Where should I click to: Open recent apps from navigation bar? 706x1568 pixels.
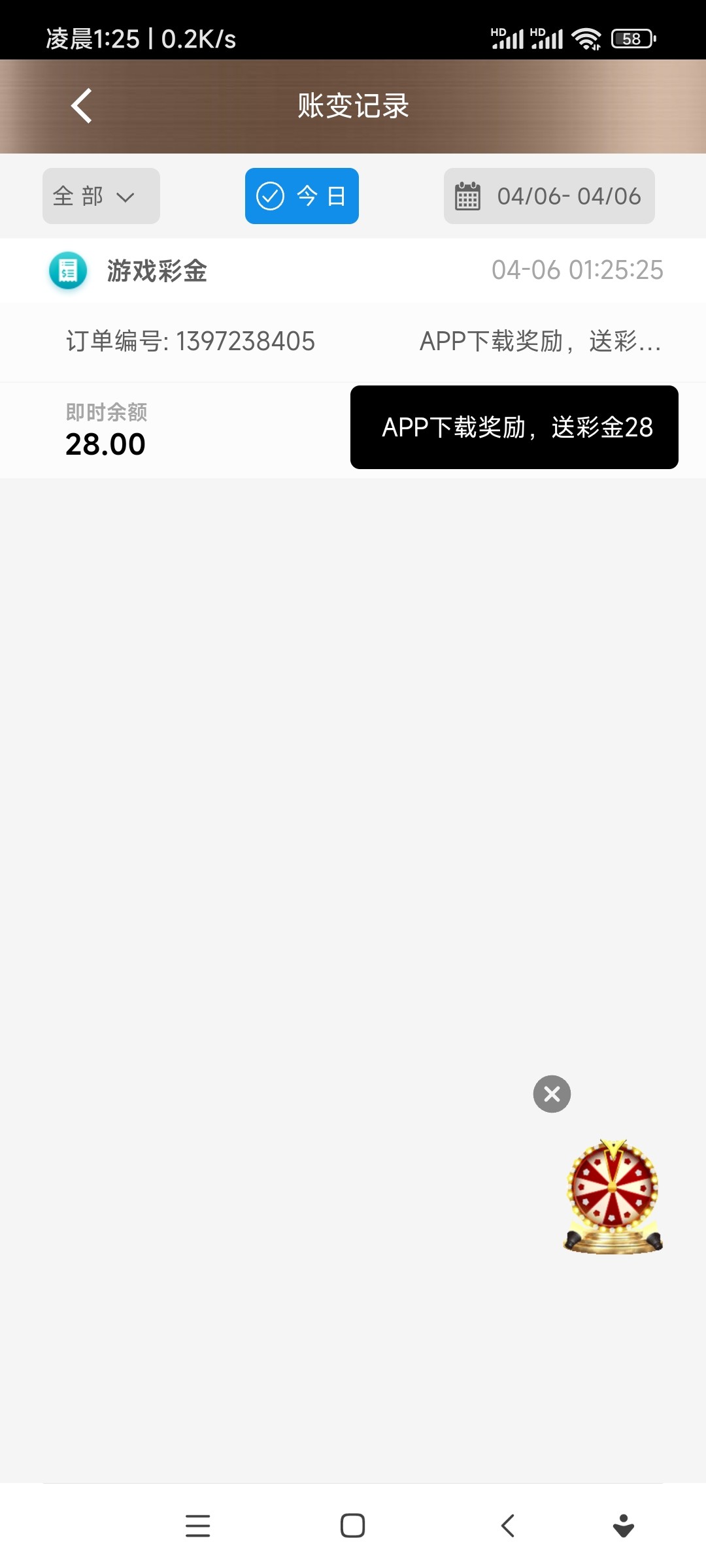198,1526
